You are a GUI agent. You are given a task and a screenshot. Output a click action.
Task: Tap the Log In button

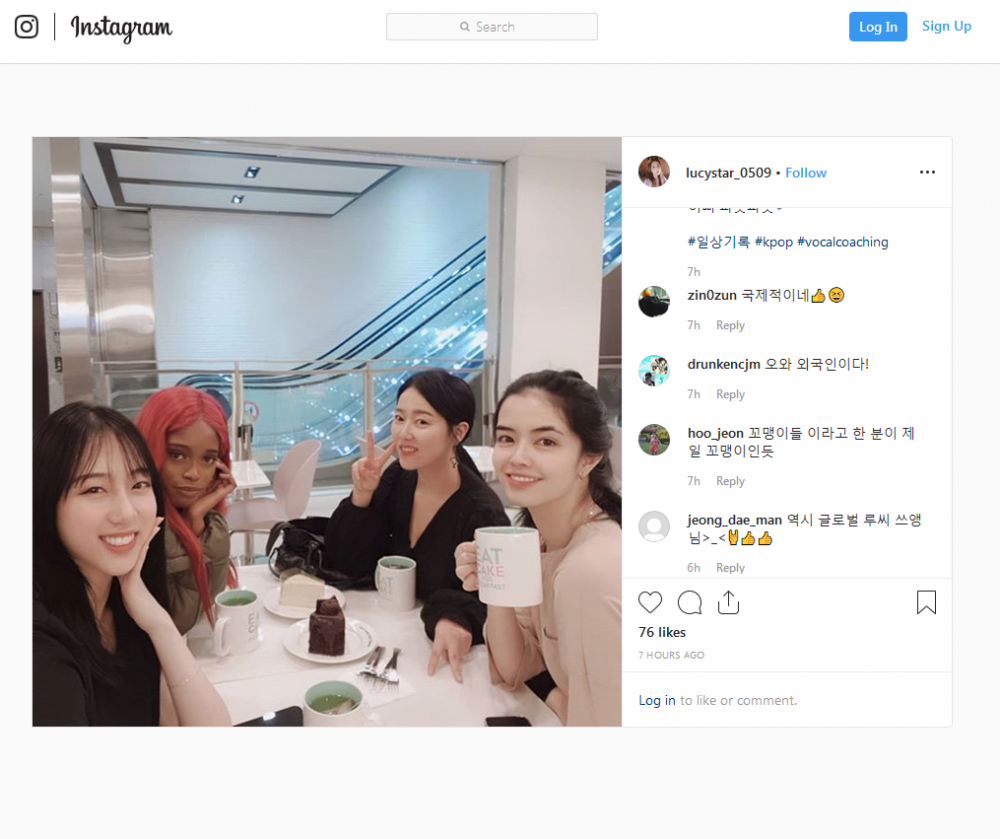click(877, 27)
